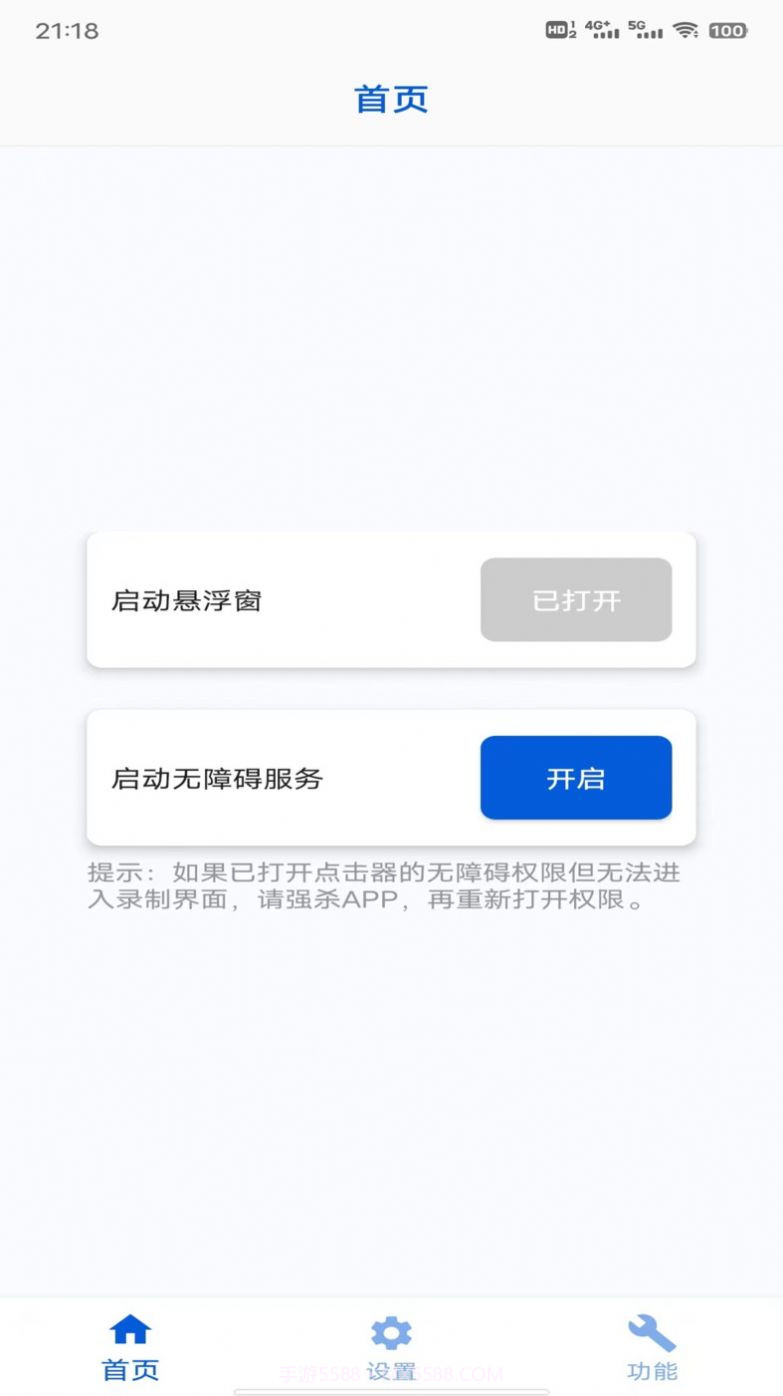The width and height of the screenshot is (783, 1396).
Task: Toggle the 已打开 floating window state
Action: tap(575, 599)
